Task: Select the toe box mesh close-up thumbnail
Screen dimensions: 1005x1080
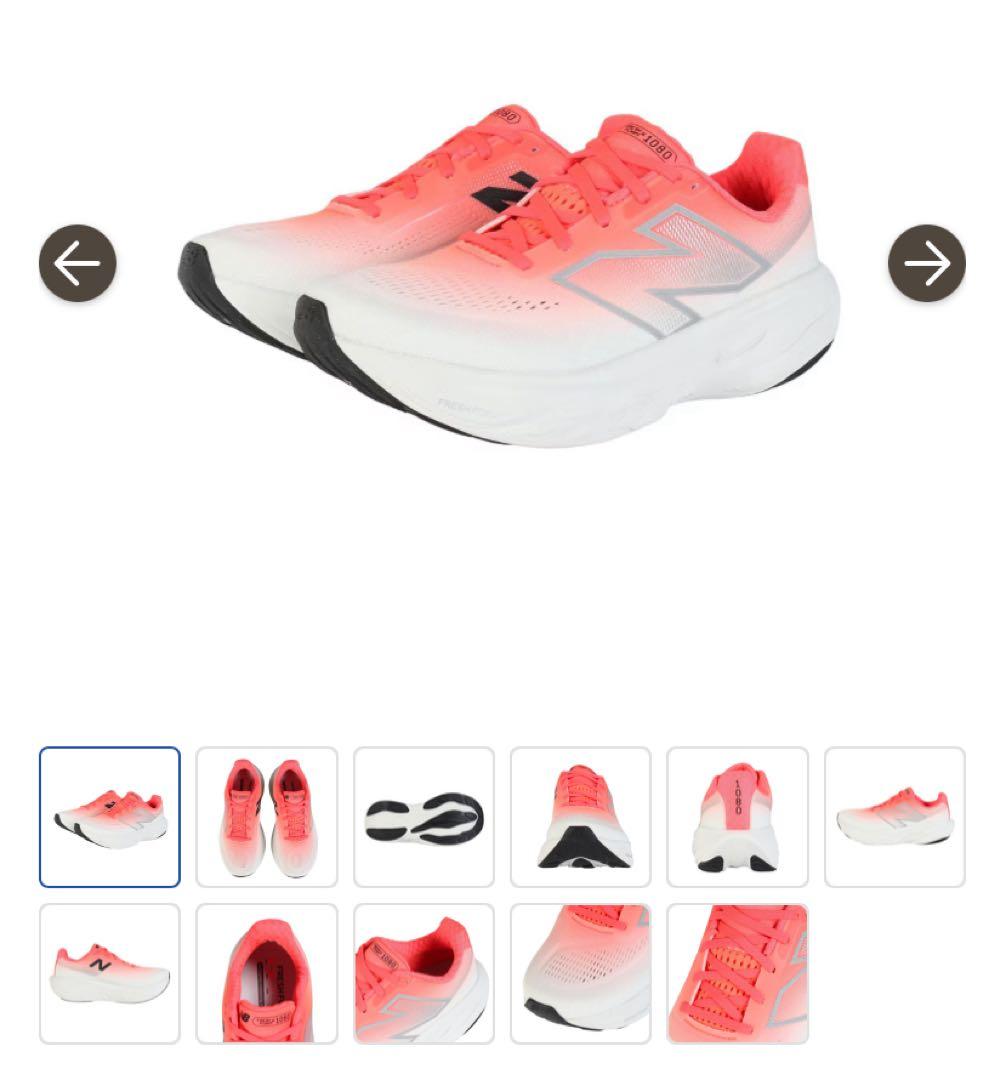Action: coord(581,973)
